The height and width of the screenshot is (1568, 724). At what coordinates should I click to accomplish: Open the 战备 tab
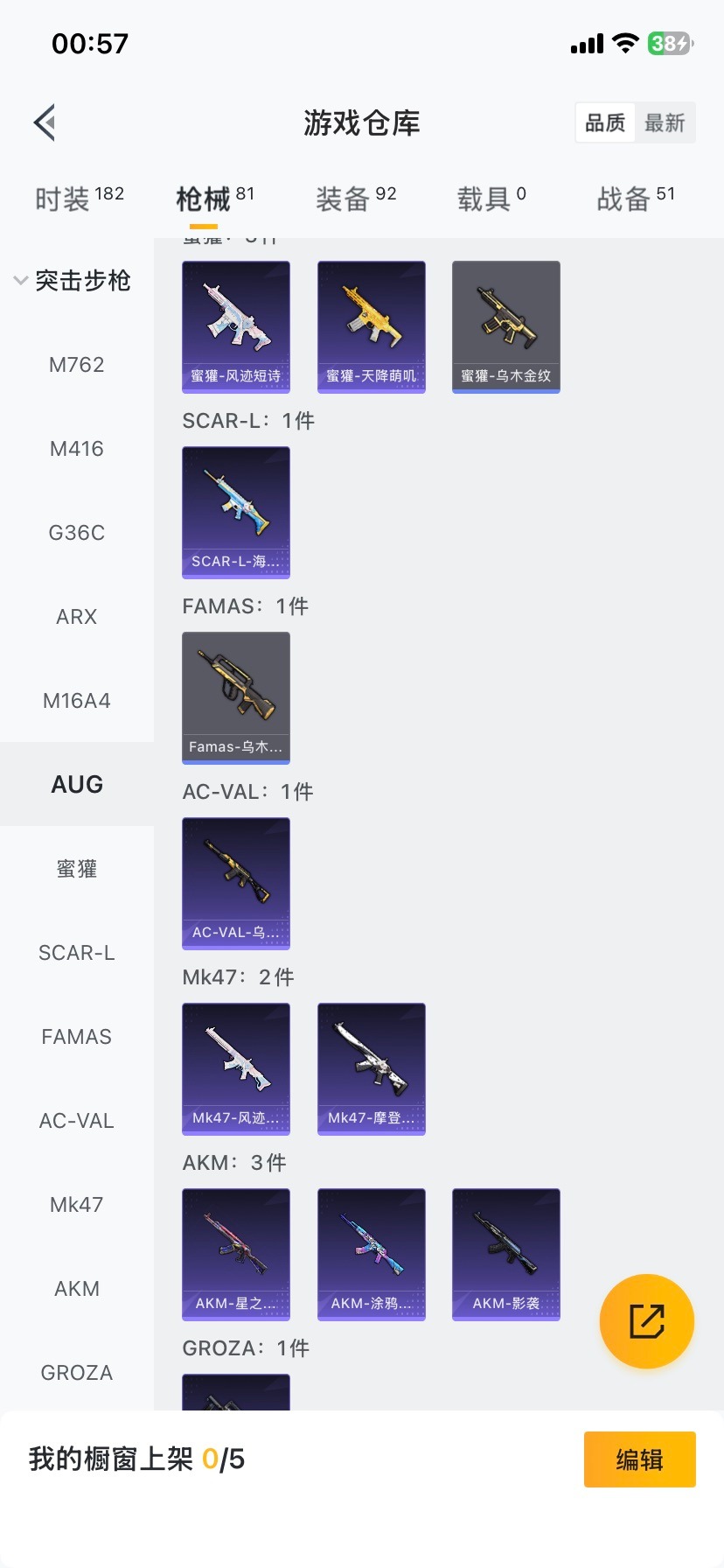(636, 199)
